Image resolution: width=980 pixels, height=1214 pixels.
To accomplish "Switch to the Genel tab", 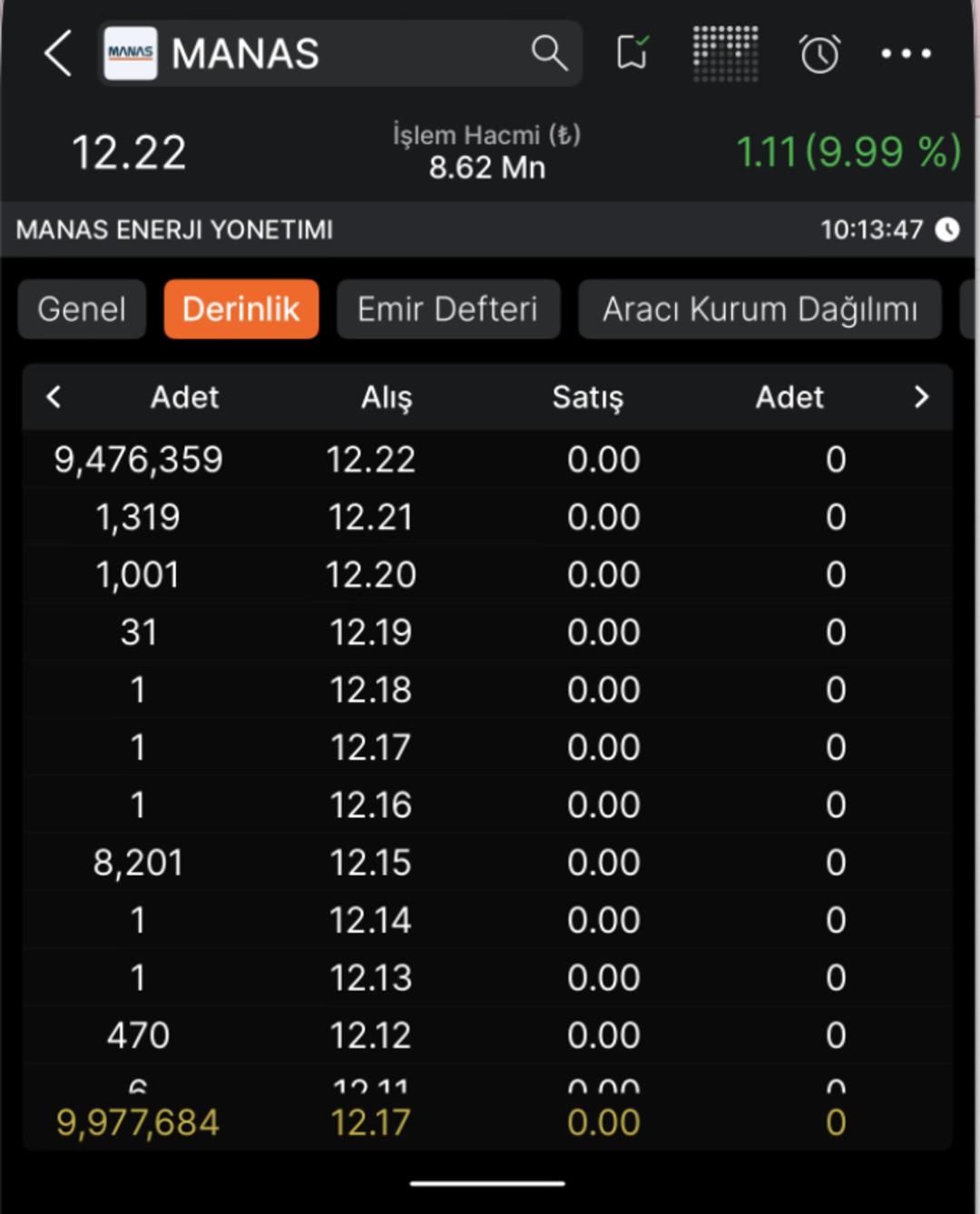I will click(x=82, y=308).
